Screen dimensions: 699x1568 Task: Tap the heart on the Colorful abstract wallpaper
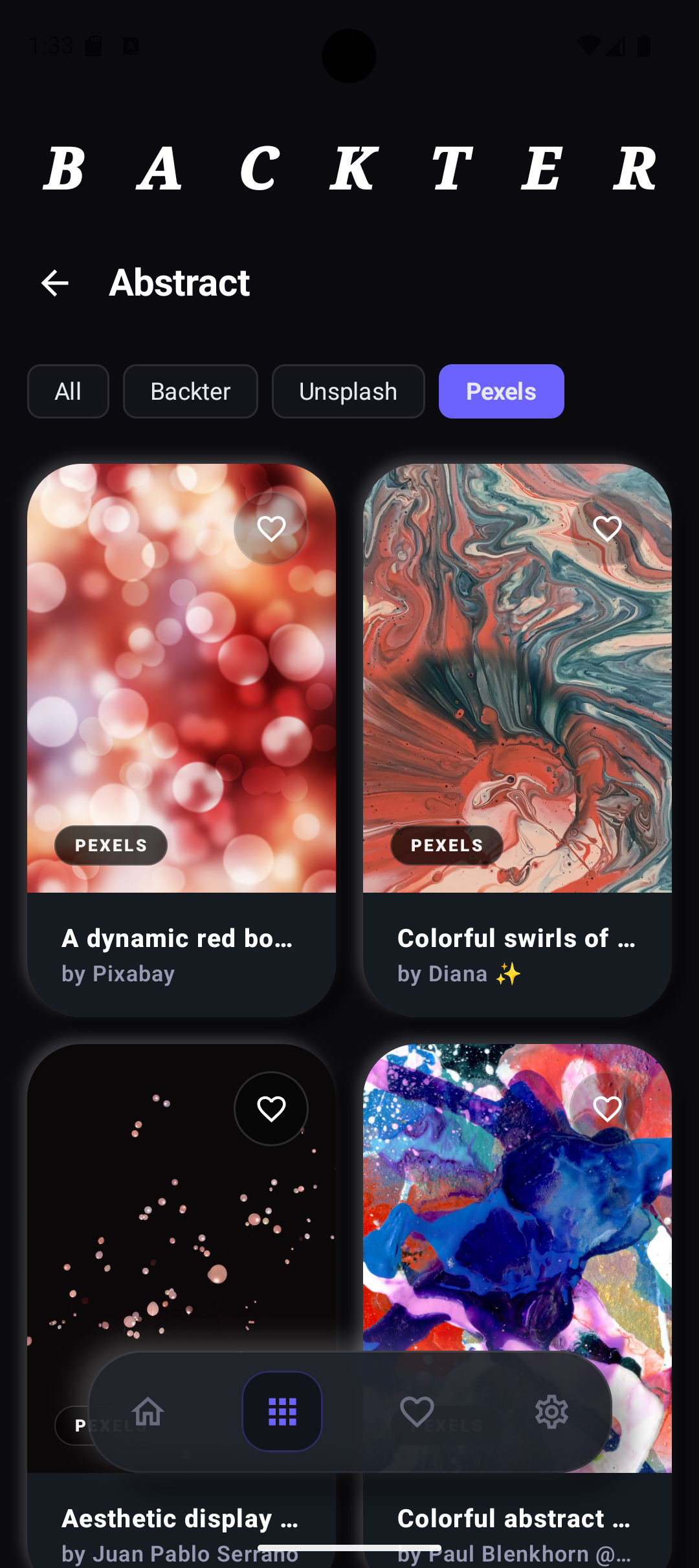[606, 1107]
